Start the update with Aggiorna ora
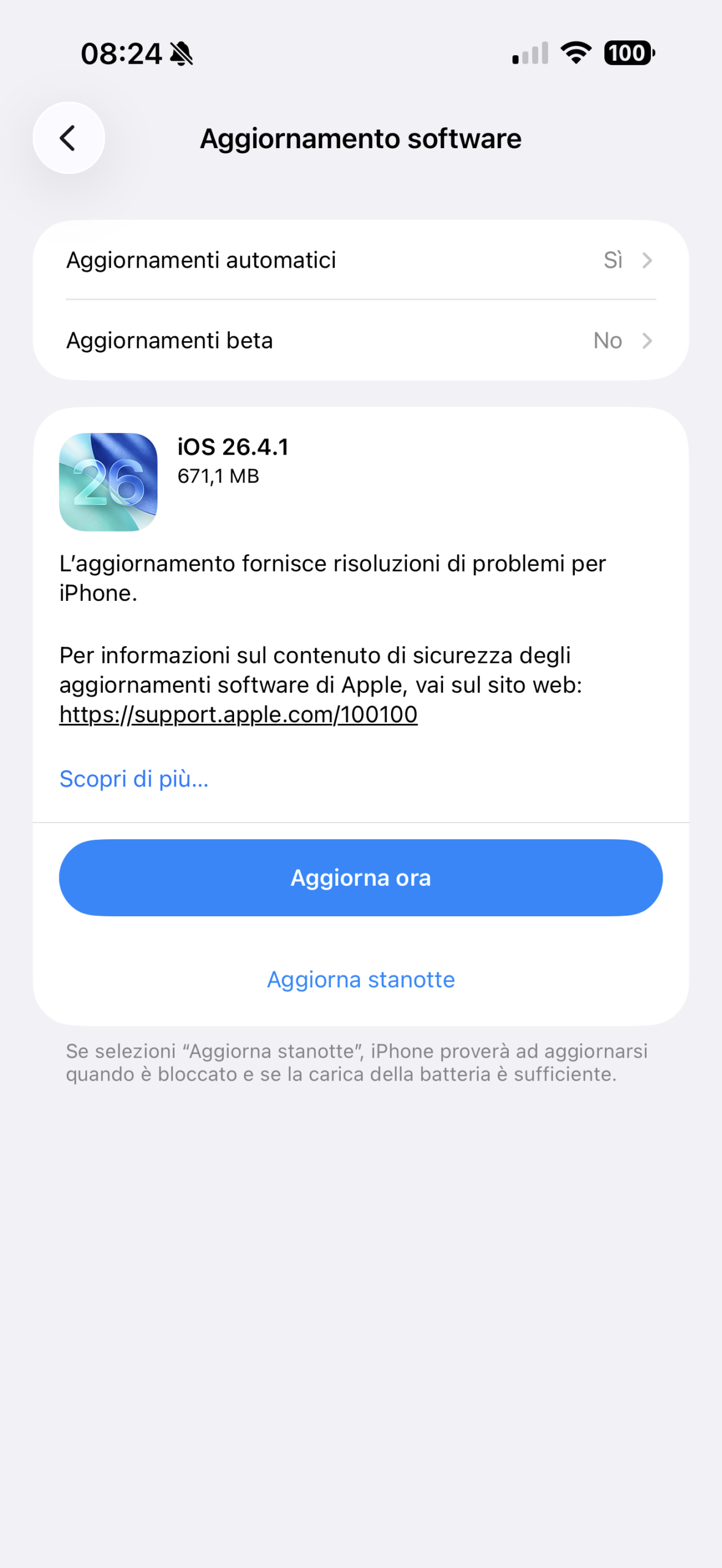Image resolution: width=722 pixels, height=1568 pixels. [360, 878]
